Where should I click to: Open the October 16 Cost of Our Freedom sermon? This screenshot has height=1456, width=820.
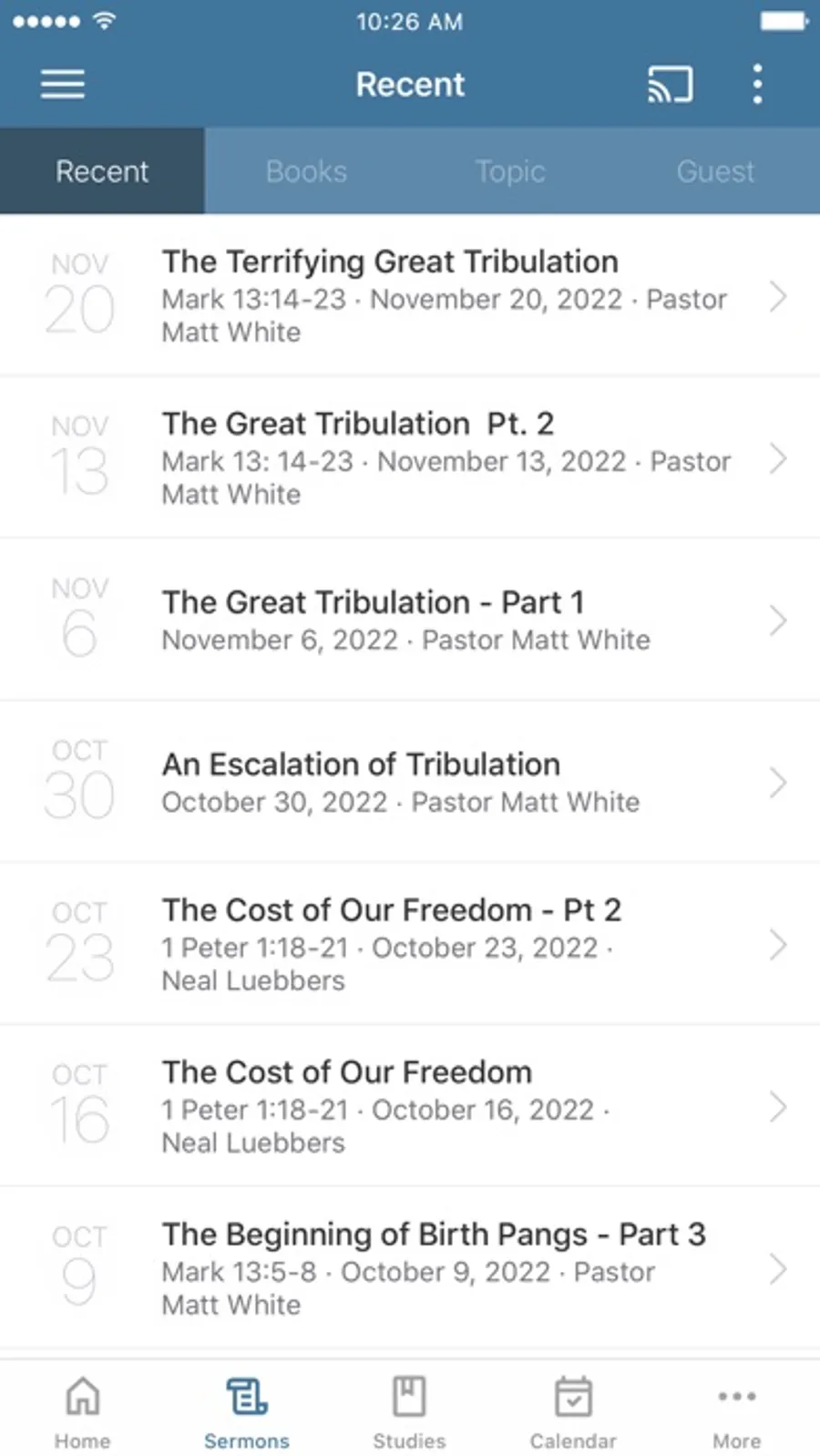tap(410, 1106)
